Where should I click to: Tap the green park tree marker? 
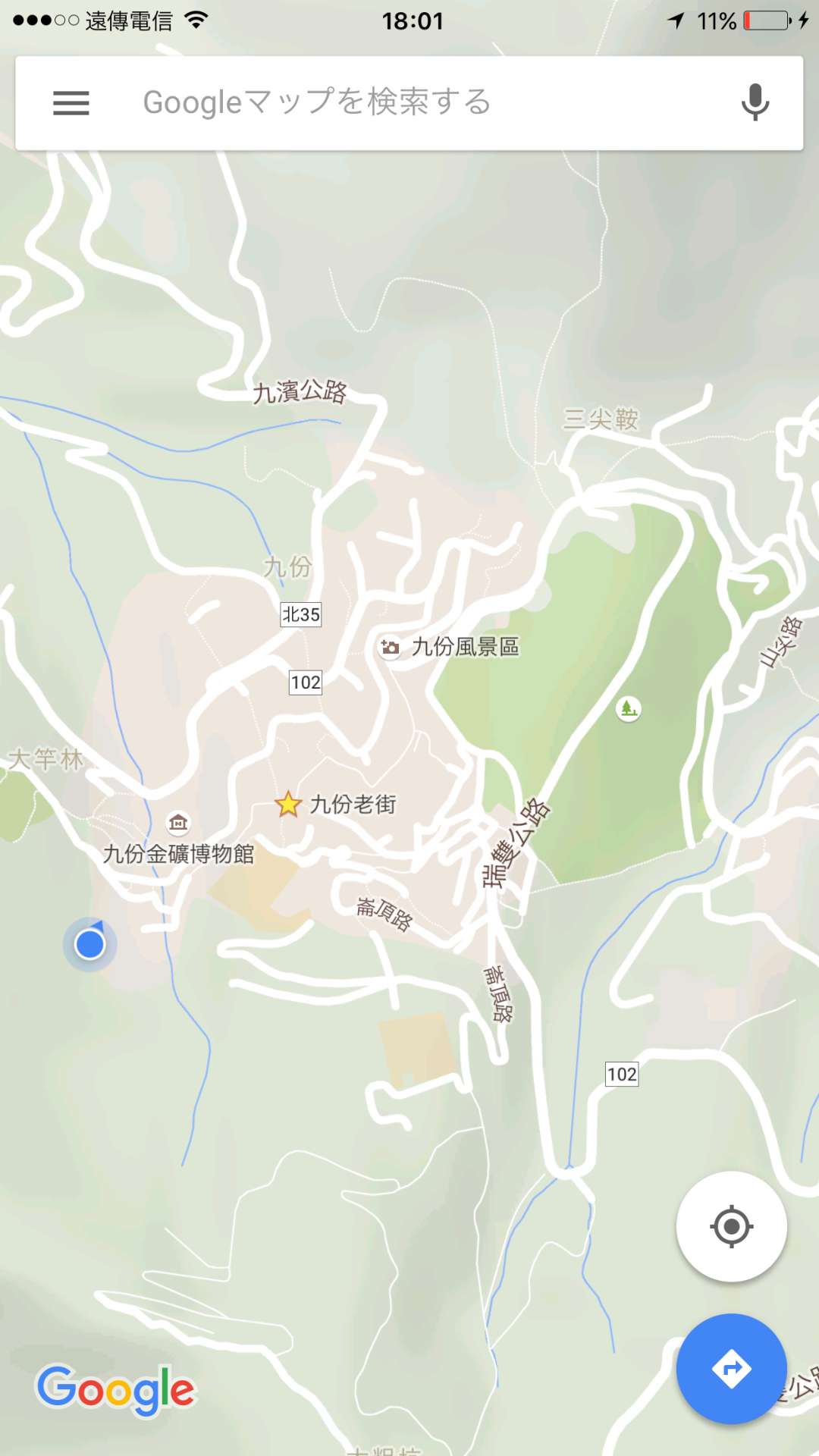point(628,709)
